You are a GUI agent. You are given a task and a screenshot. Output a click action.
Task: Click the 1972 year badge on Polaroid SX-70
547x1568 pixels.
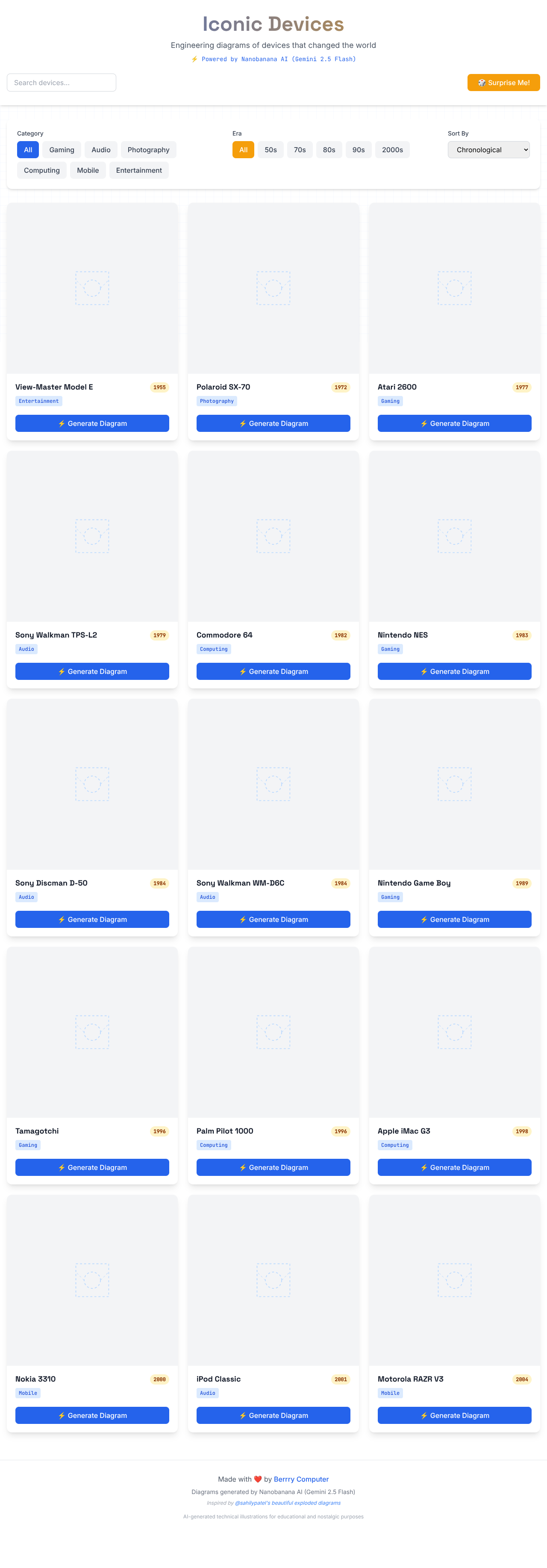[x=340, y=387]
